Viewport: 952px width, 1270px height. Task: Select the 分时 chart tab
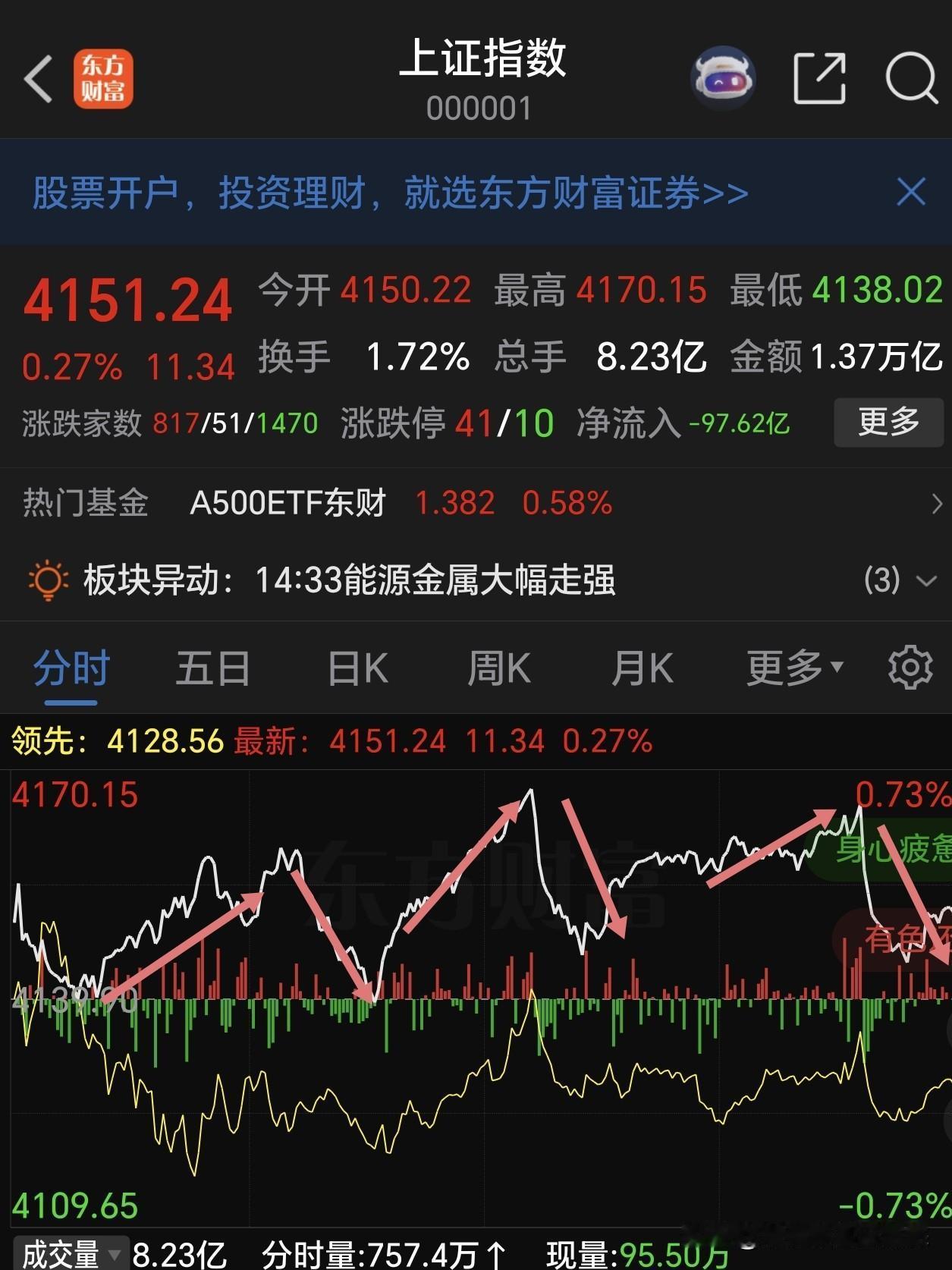tap(70, 668)
